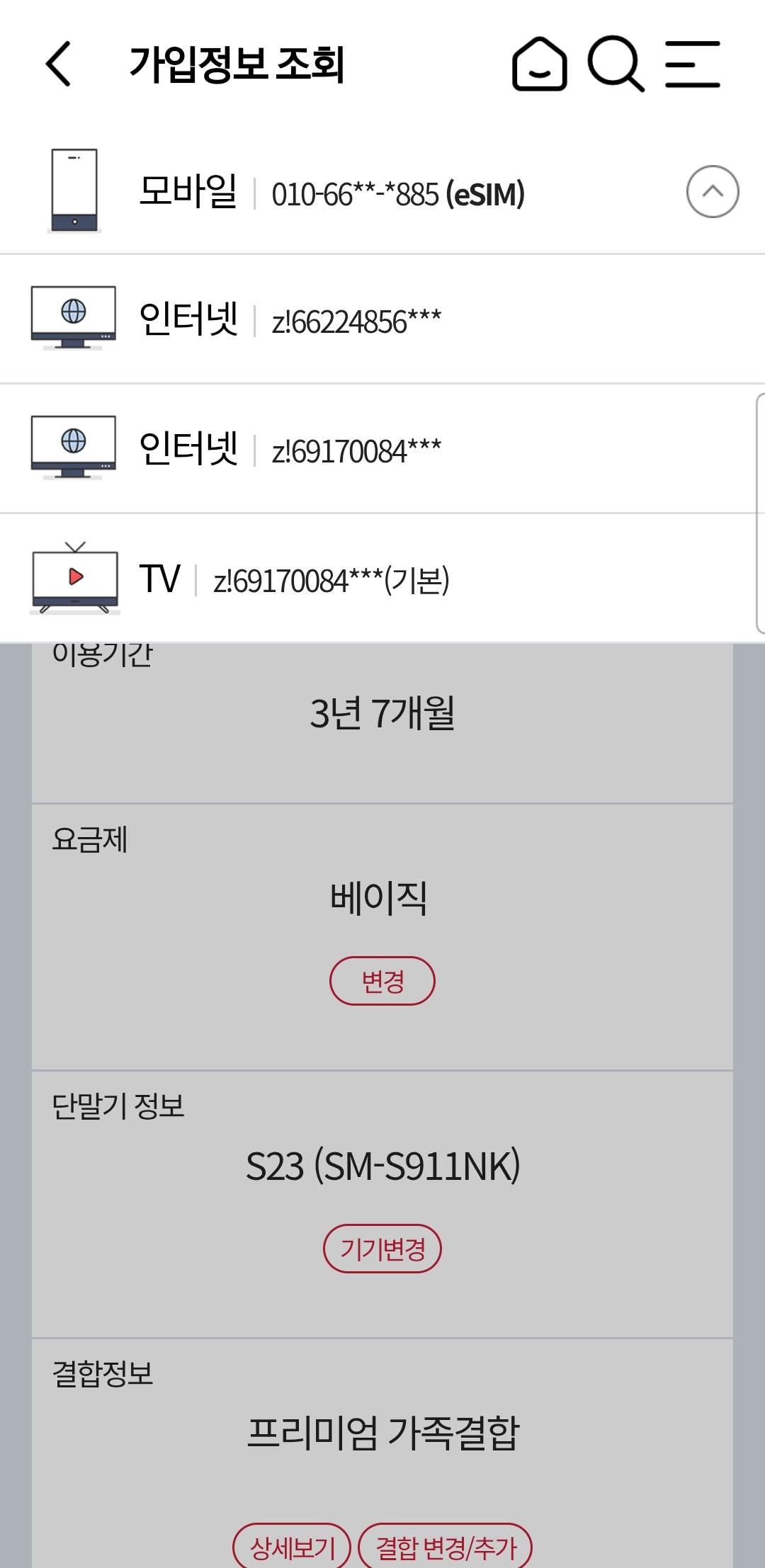Go back from 가입정보 조회
Image resolution: width=765 pixels, height=1568 pixels.
point(59,64)
